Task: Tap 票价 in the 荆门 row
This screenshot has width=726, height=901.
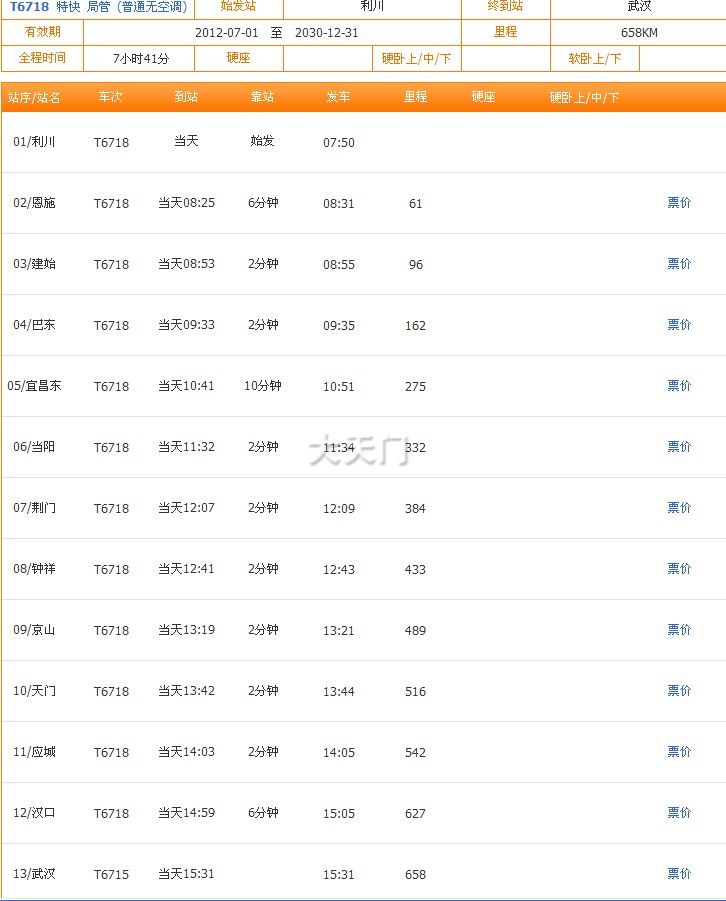Action: click(679, 508)
